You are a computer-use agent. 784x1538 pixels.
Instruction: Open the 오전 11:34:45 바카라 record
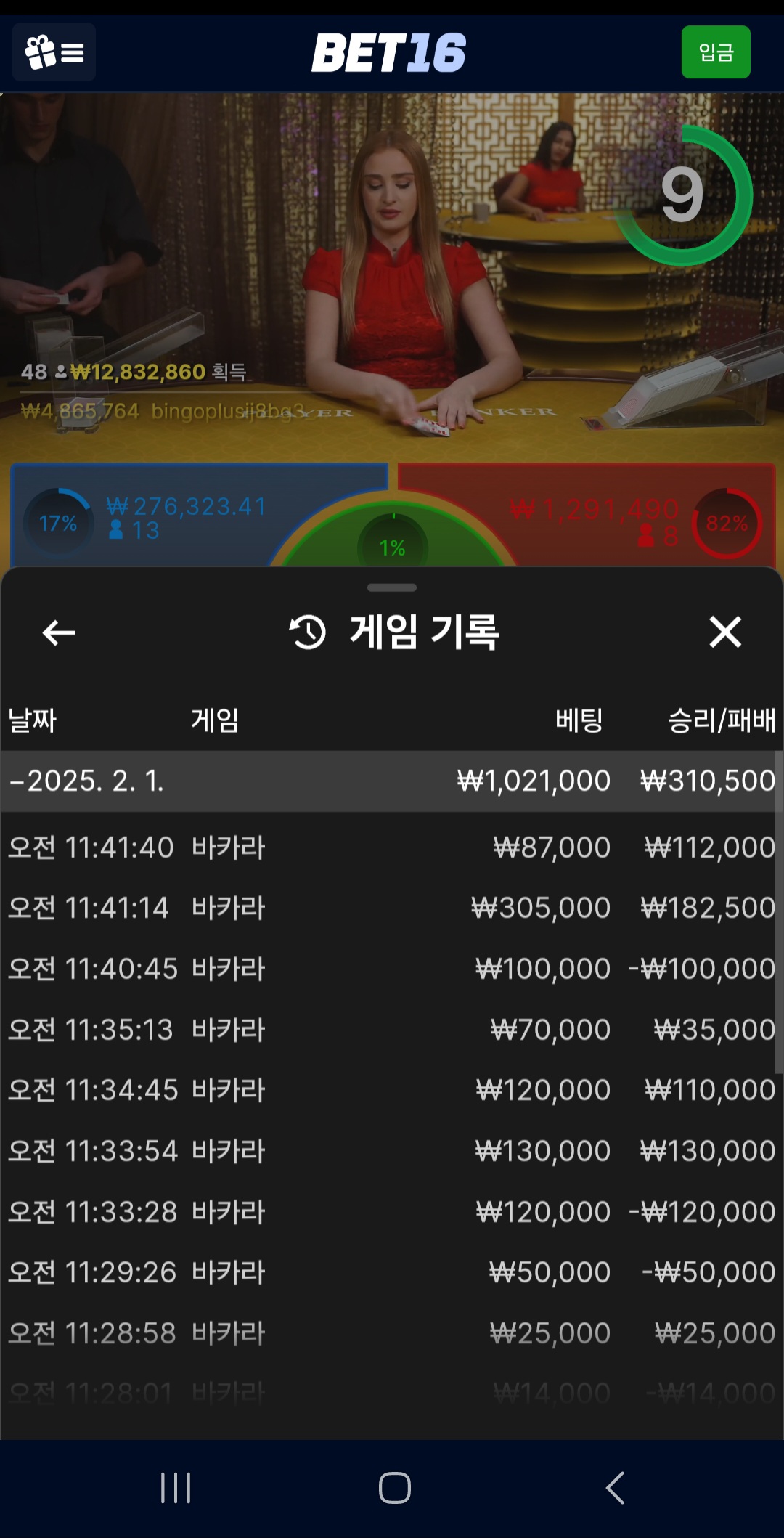[391, 1090]
